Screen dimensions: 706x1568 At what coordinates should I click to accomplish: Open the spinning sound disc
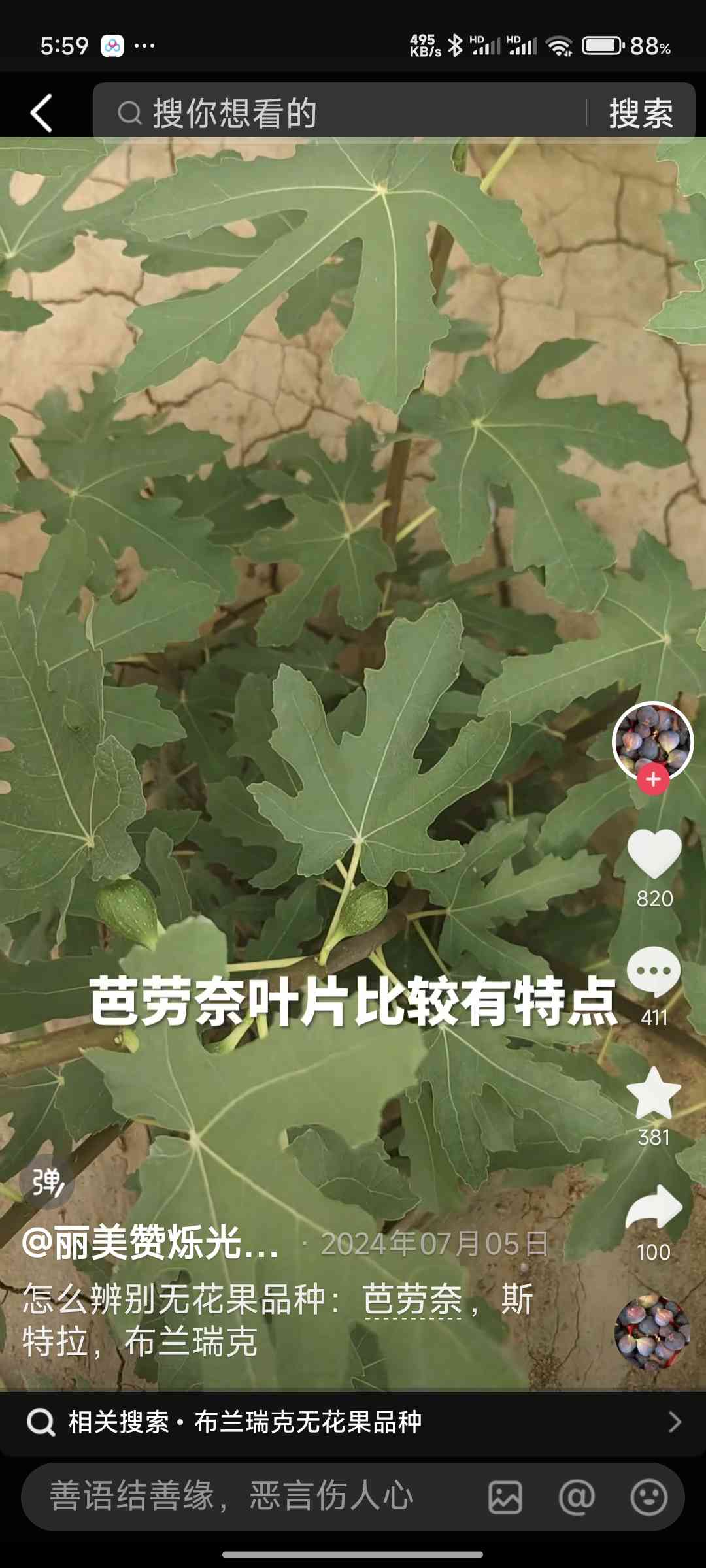[652, 1333]
